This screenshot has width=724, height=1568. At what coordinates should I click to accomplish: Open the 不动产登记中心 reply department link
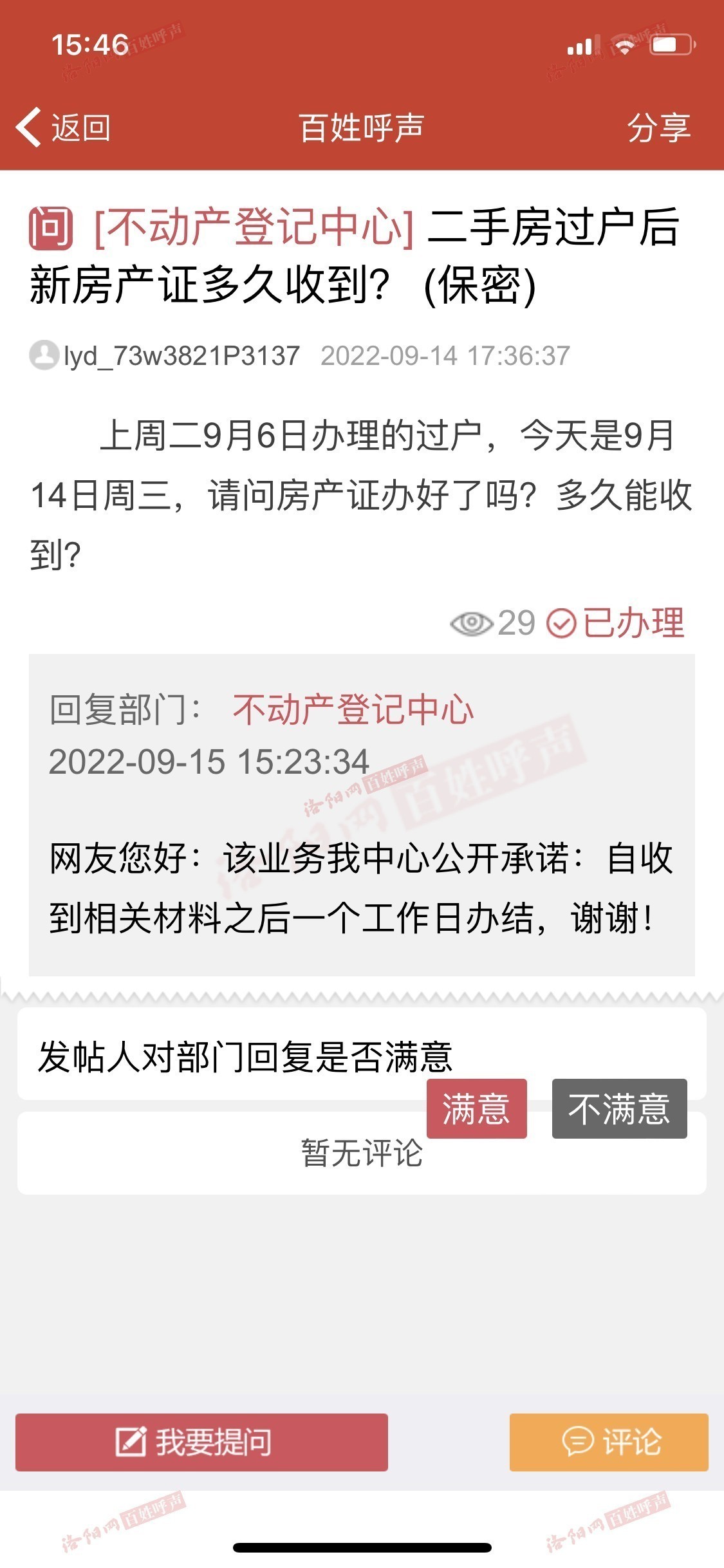(x=353, y=709)
